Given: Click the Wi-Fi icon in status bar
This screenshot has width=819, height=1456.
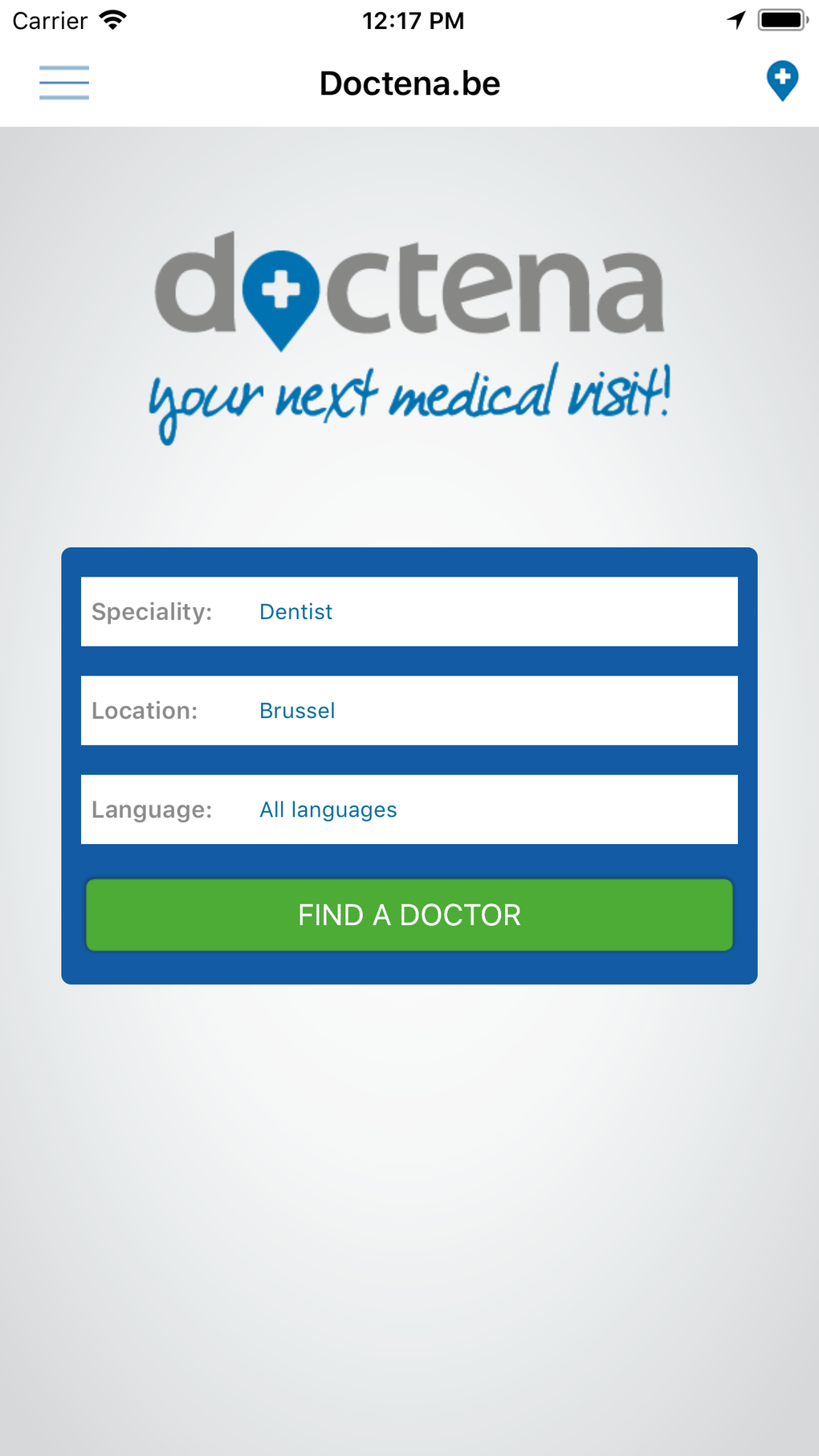Looking at the screenshot, I should click(112, 19).
